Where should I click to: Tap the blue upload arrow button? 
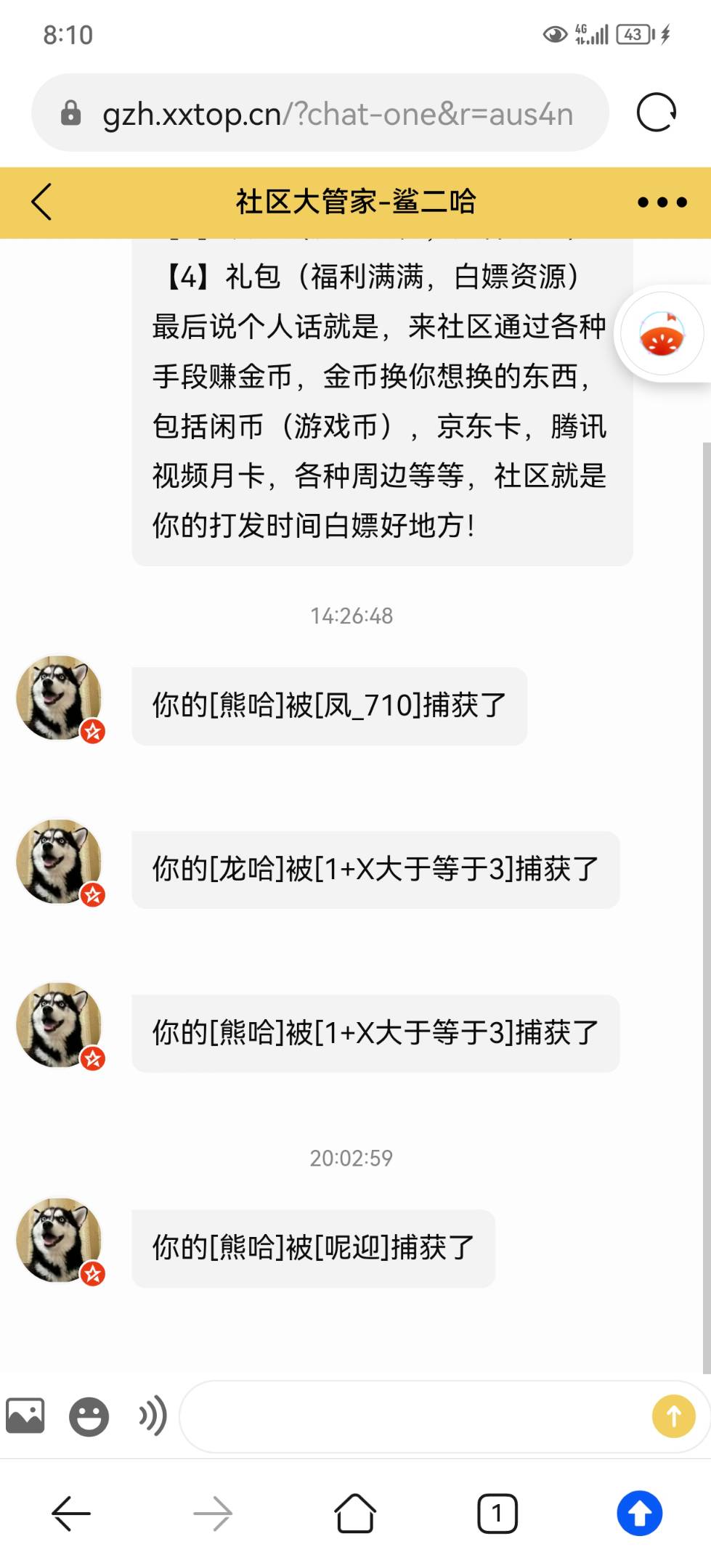click(639, 1514)
